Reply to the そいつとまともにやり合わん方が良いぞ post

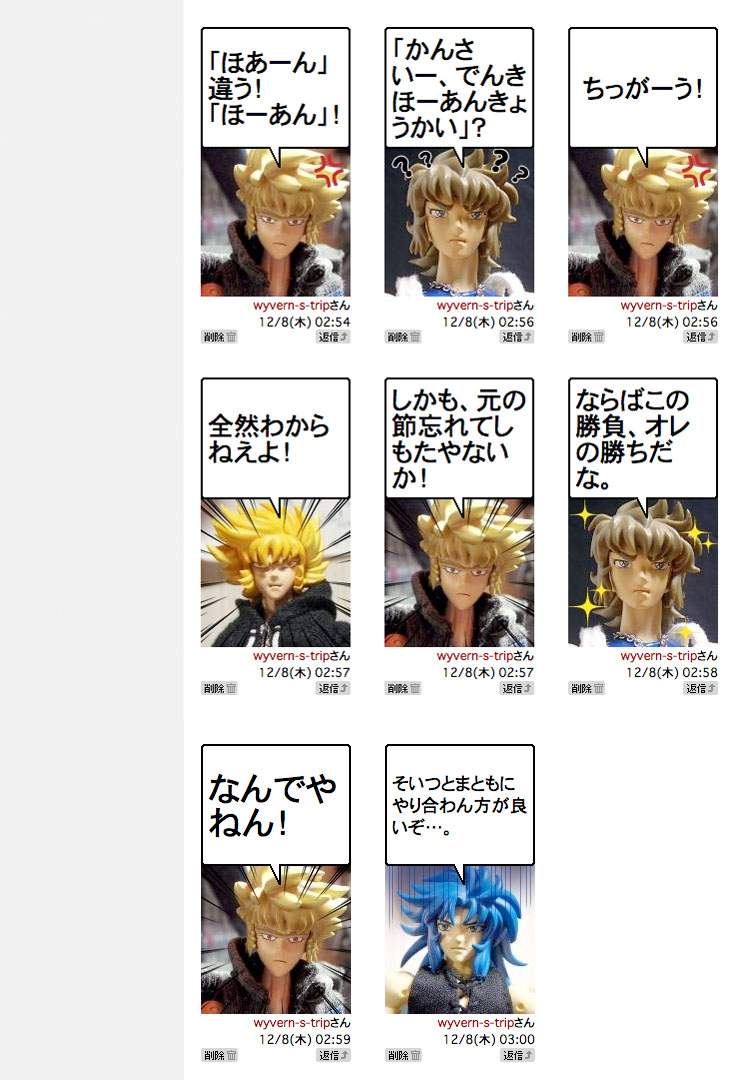click(517, 1055)
